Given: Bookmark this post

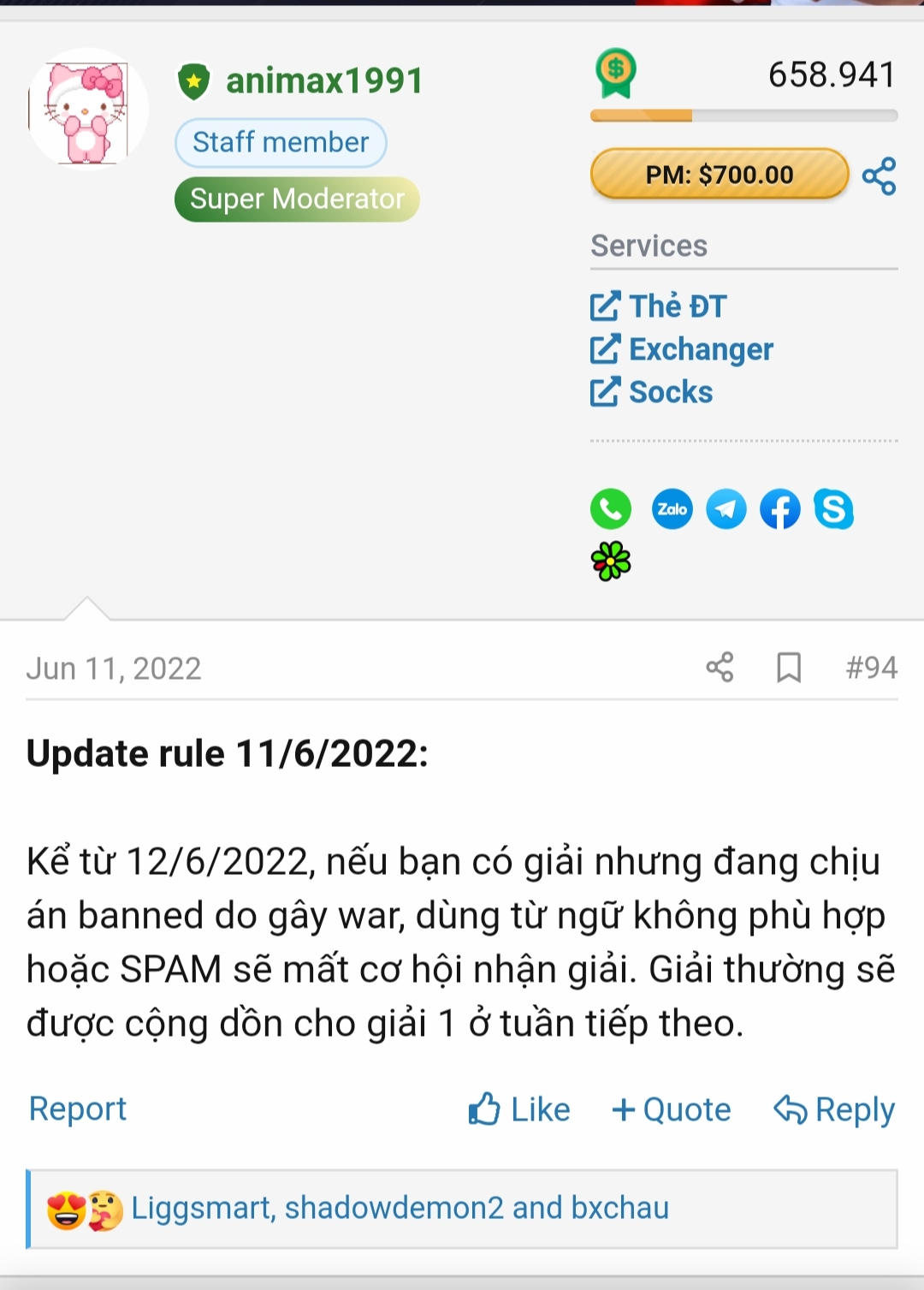Looking at the screenshot, I should click(789, 667).
